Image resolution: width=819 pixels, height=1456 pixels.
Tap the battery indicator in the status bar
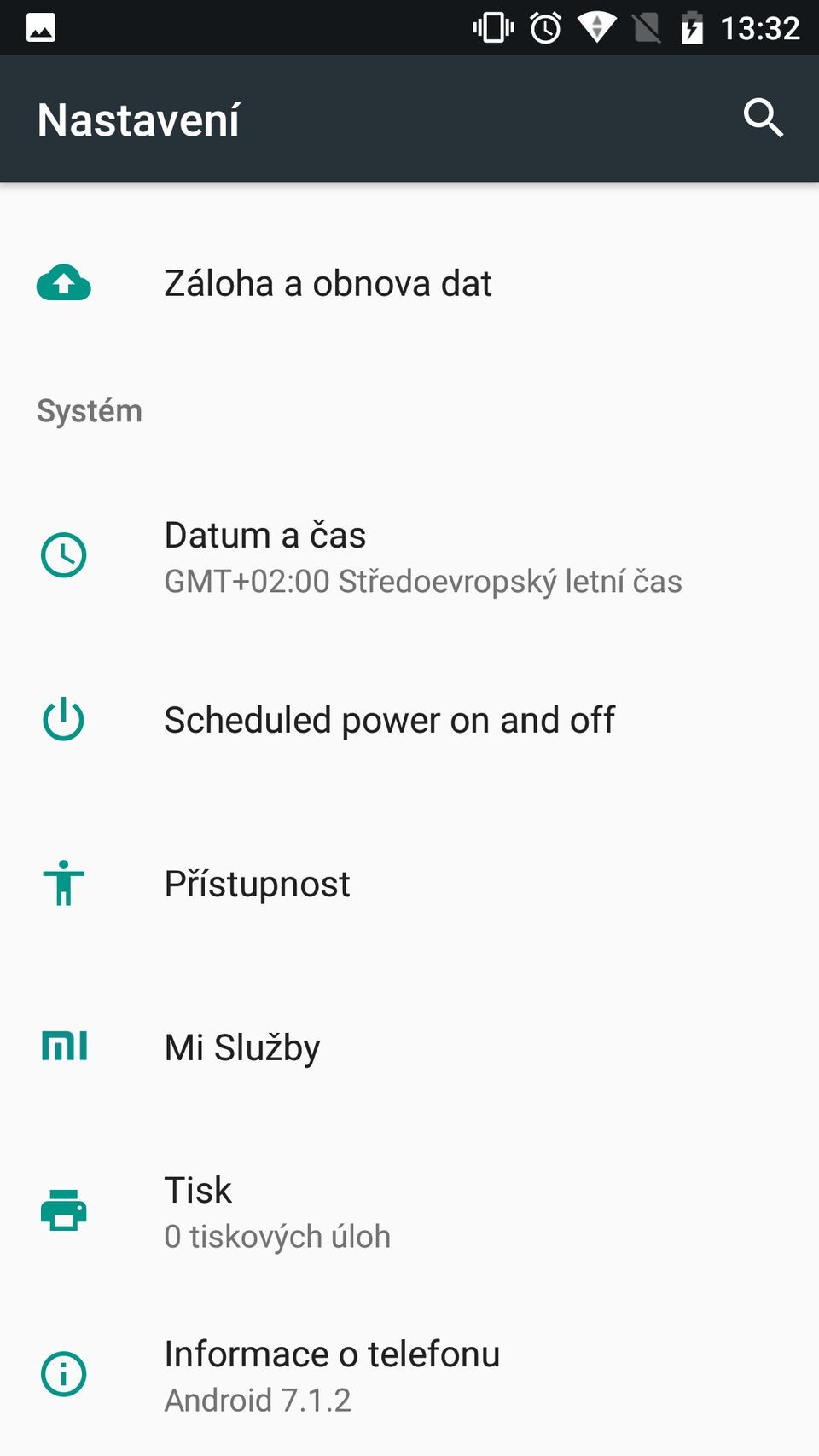click(692, 26)
